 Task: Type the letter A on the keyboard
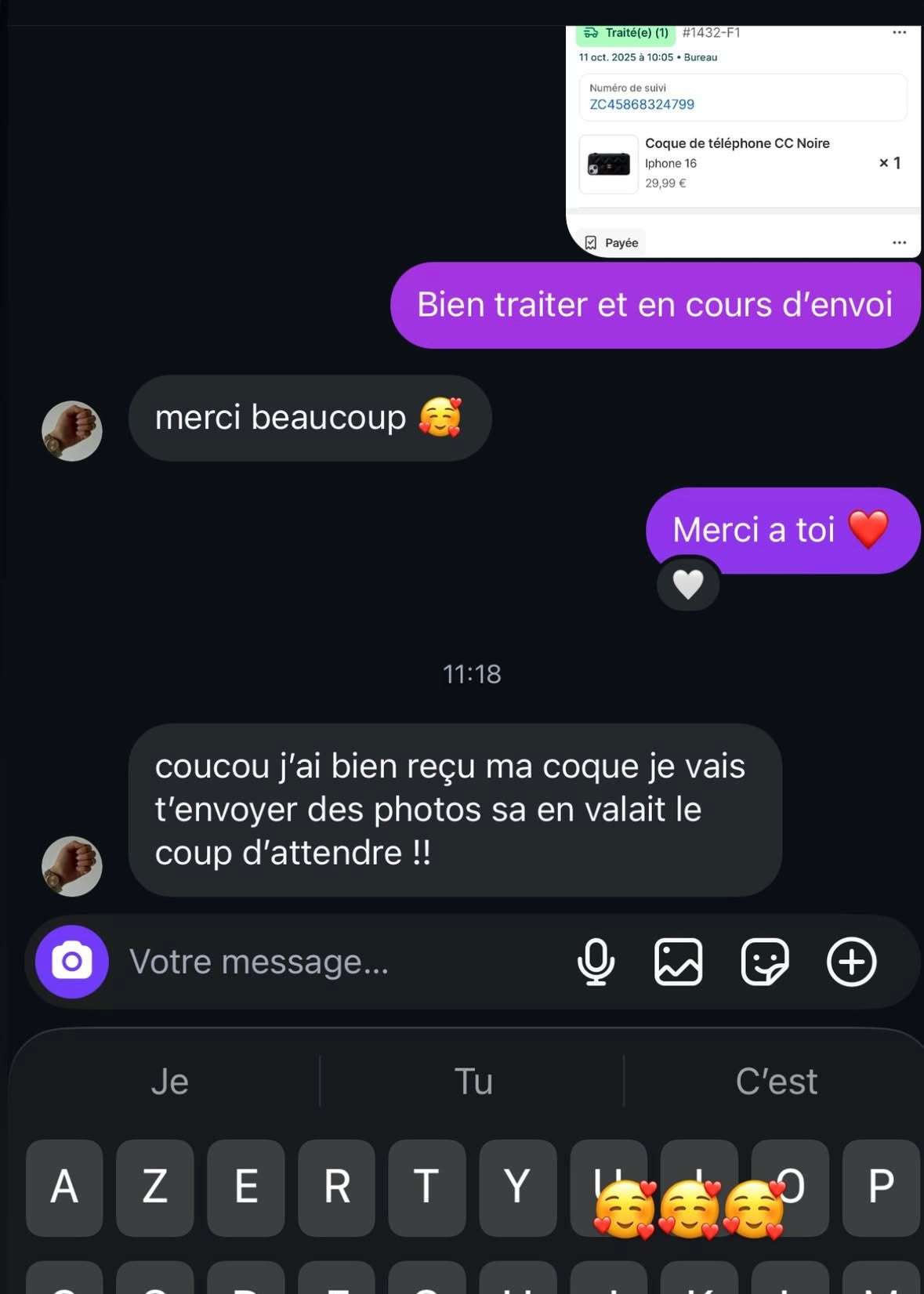pos(64,1187)
